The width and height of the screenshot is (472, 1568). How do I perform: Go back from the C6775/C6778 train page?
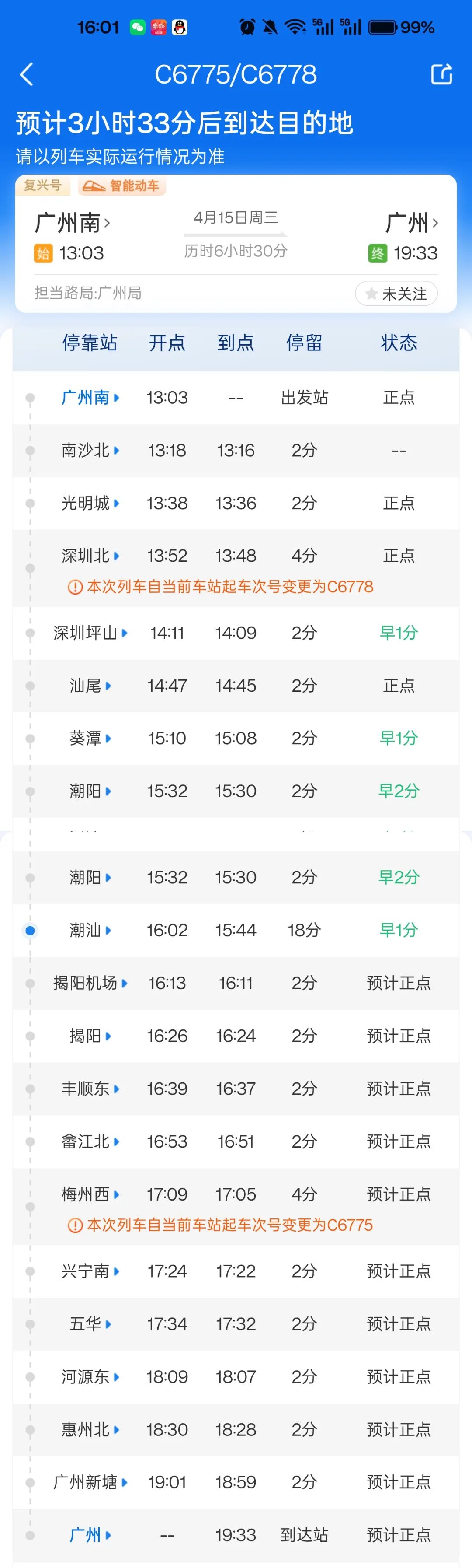[27, 74]
